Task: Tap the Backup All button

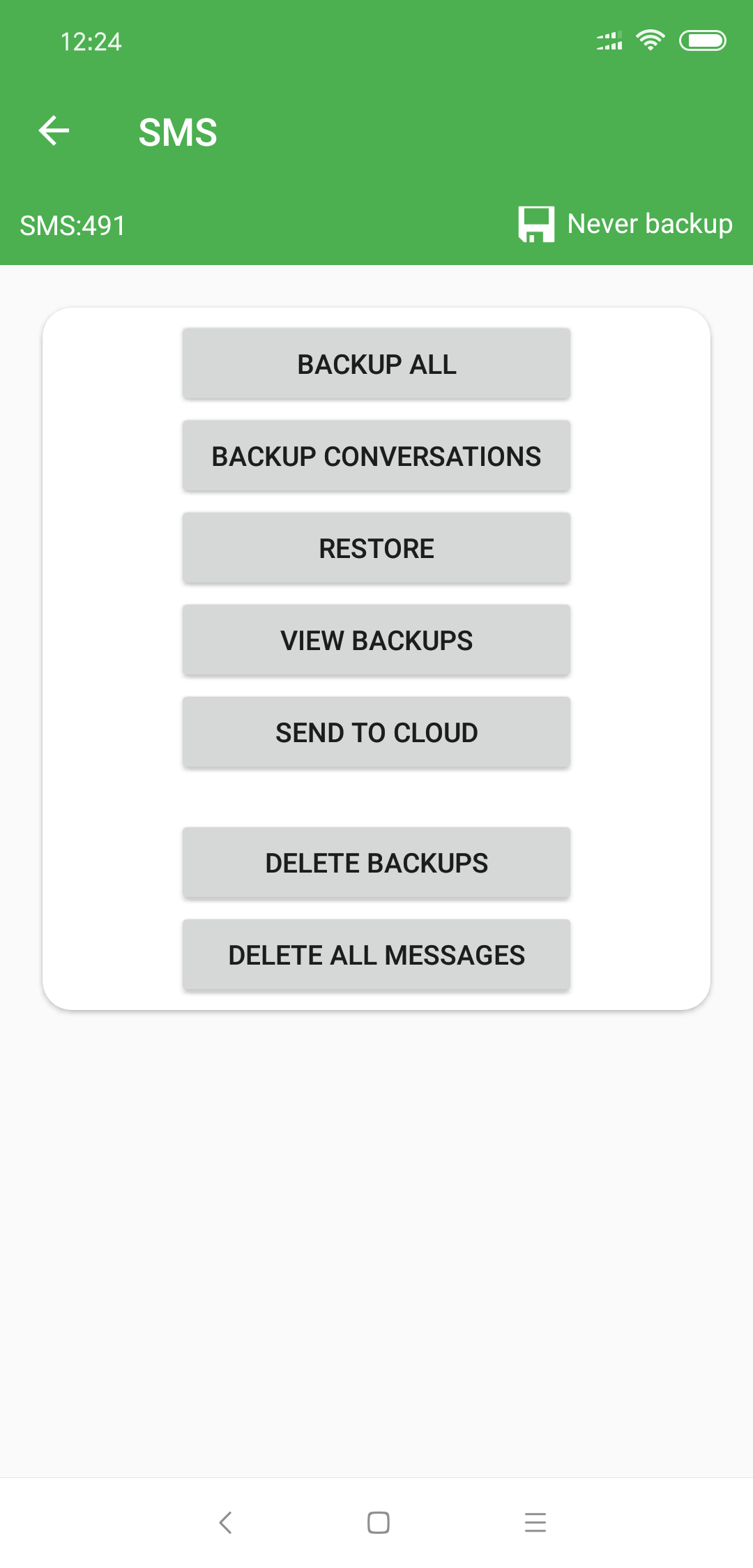Action: coord(376,364)
